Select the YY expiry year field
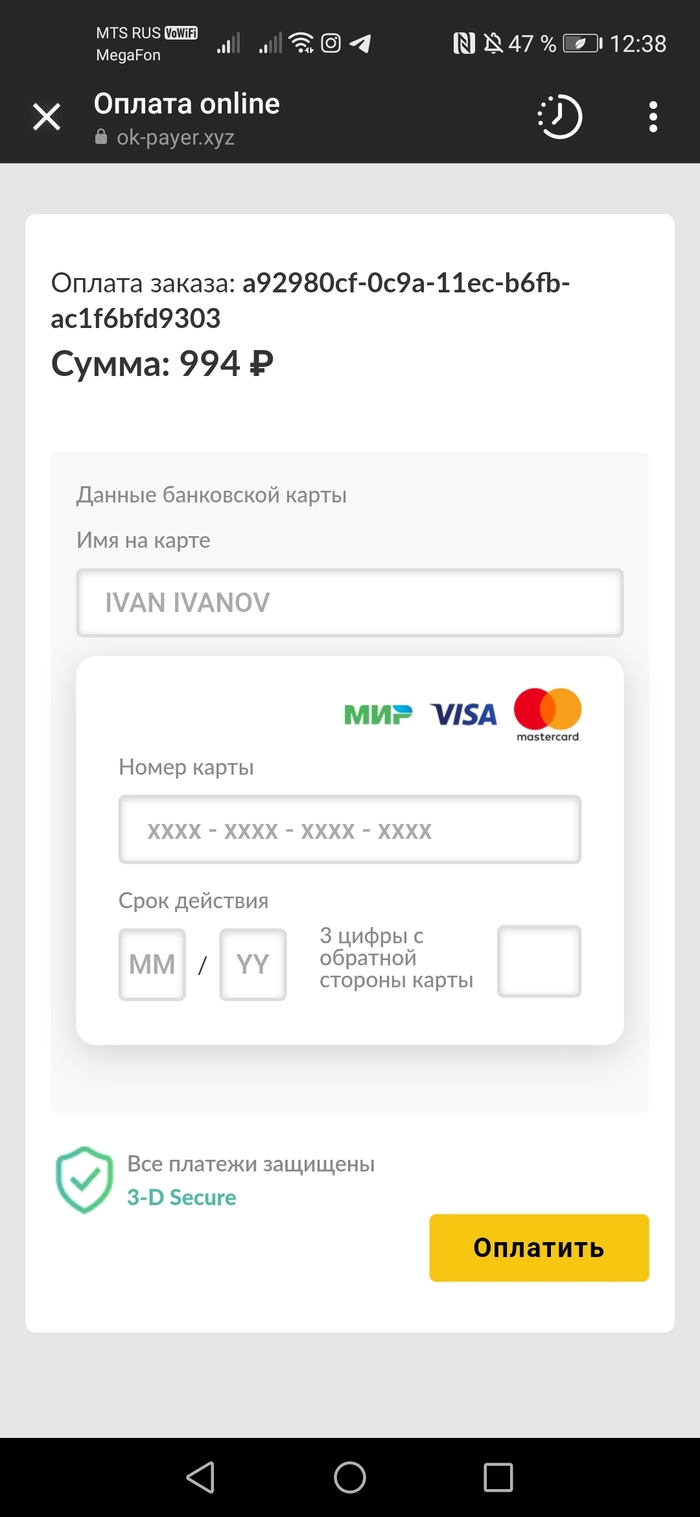Screen dimensions: 700x1517 coord(253,965)
